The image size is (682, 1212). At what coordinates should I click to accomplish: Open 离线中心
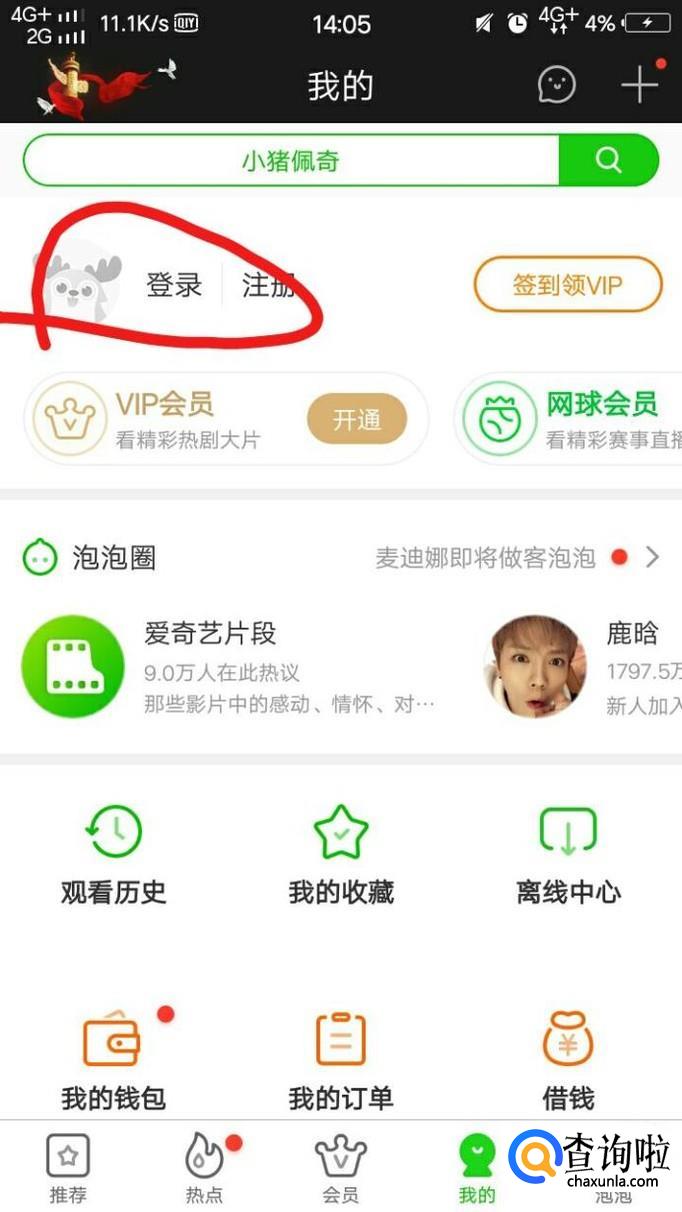click(568, 855)
